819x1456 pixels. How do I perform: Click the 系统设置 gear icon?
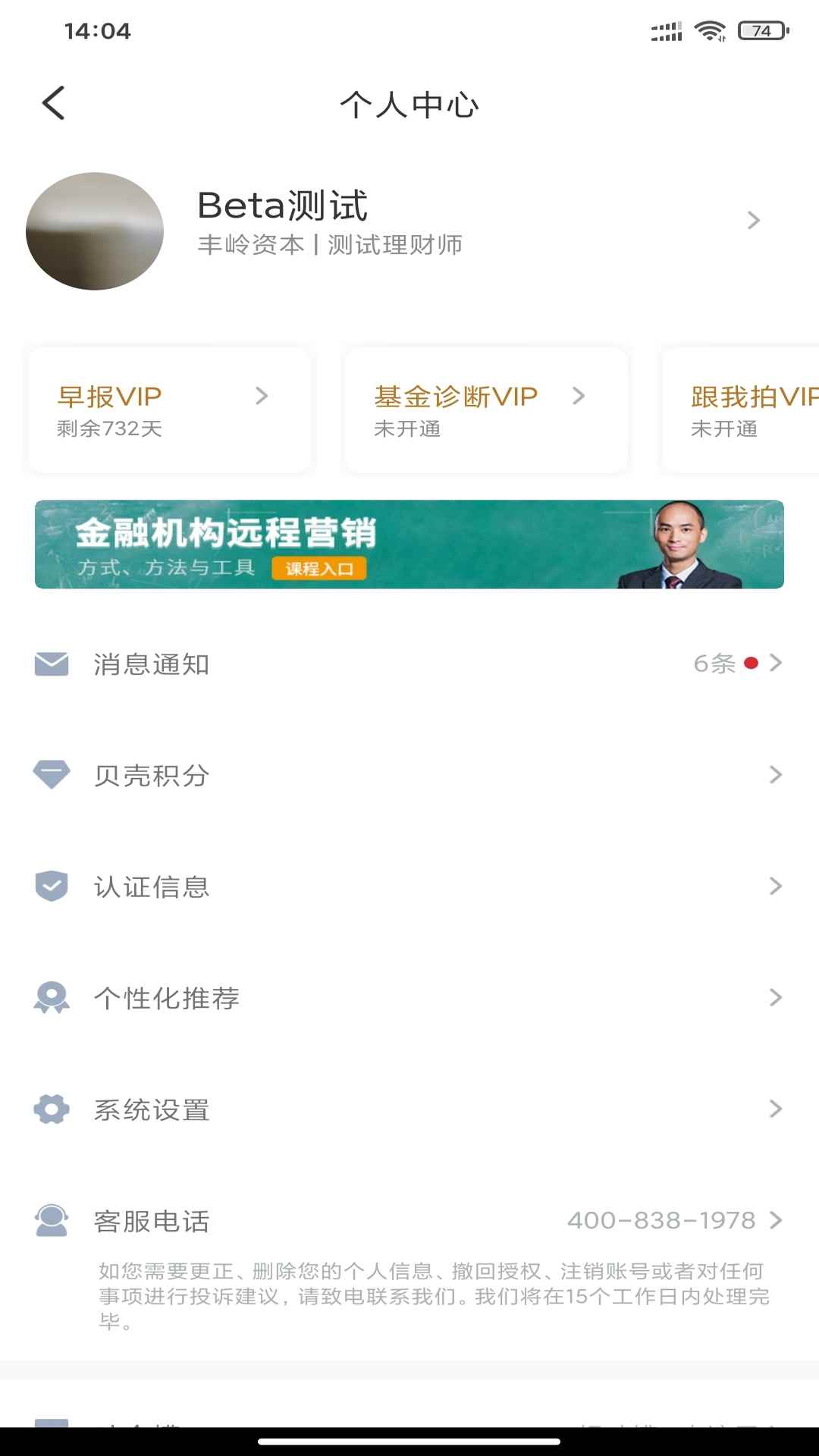click(51, 1109)
